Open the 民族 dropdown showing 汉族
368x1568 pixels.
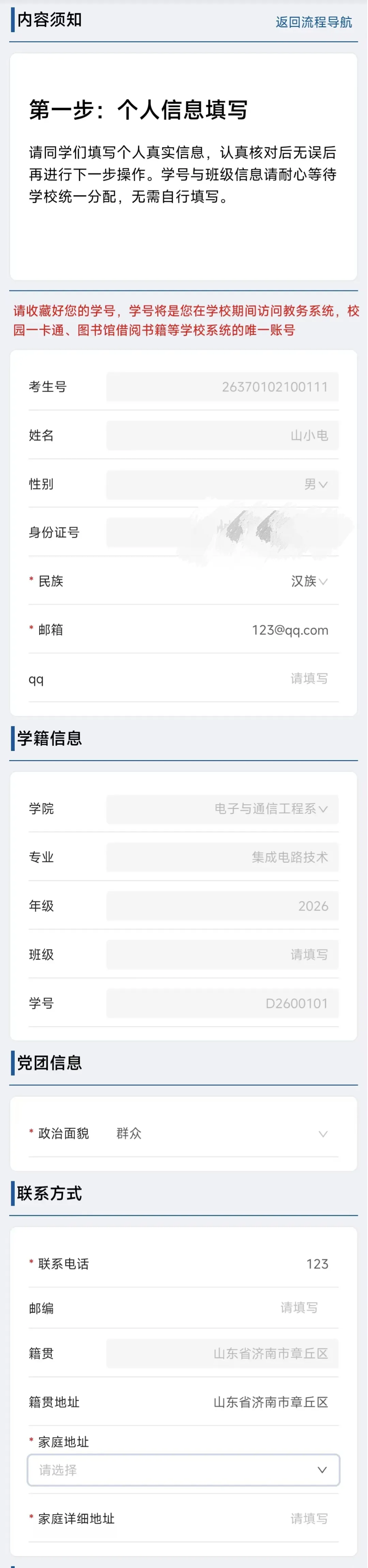click(223, 581)
